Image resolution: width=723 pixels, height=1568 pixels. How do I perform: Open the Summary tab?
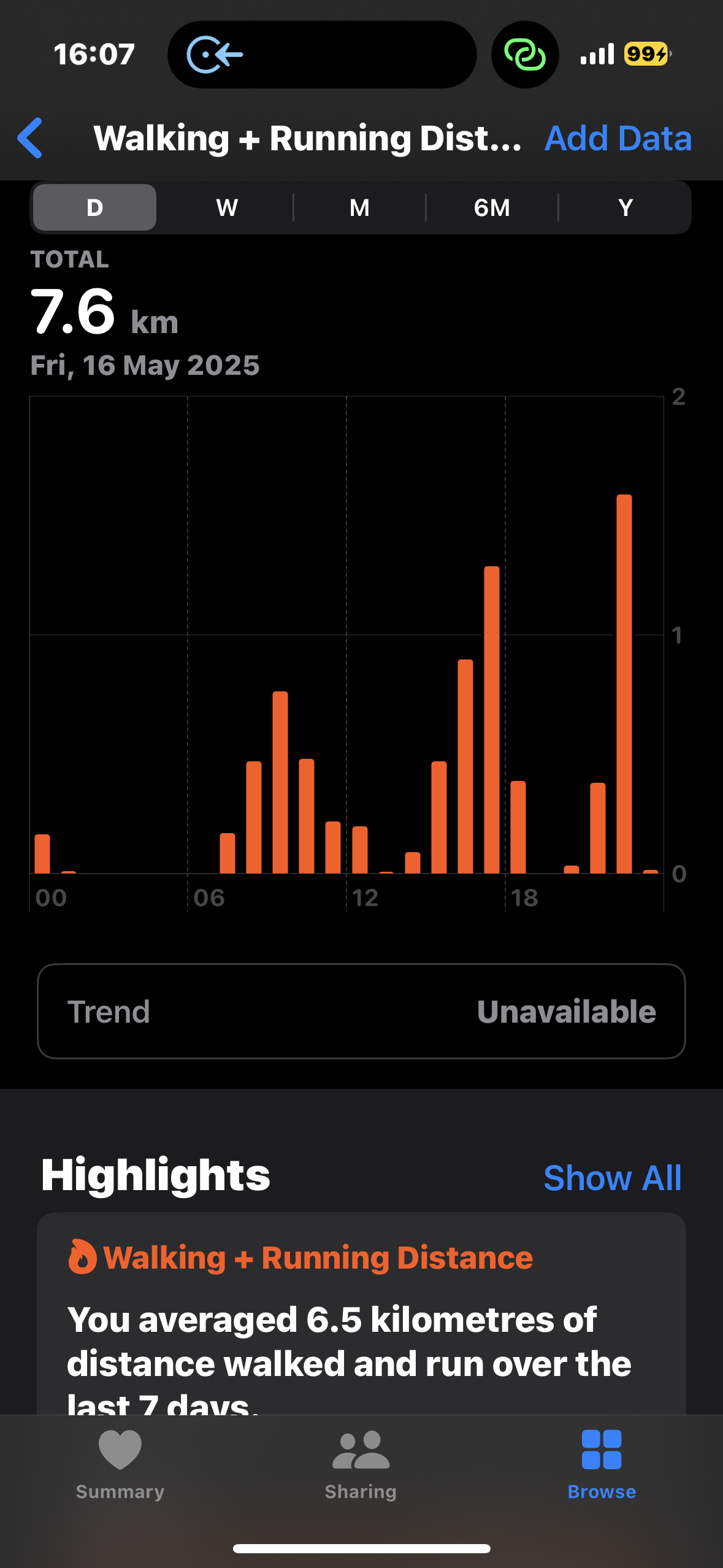[120, 1465]
